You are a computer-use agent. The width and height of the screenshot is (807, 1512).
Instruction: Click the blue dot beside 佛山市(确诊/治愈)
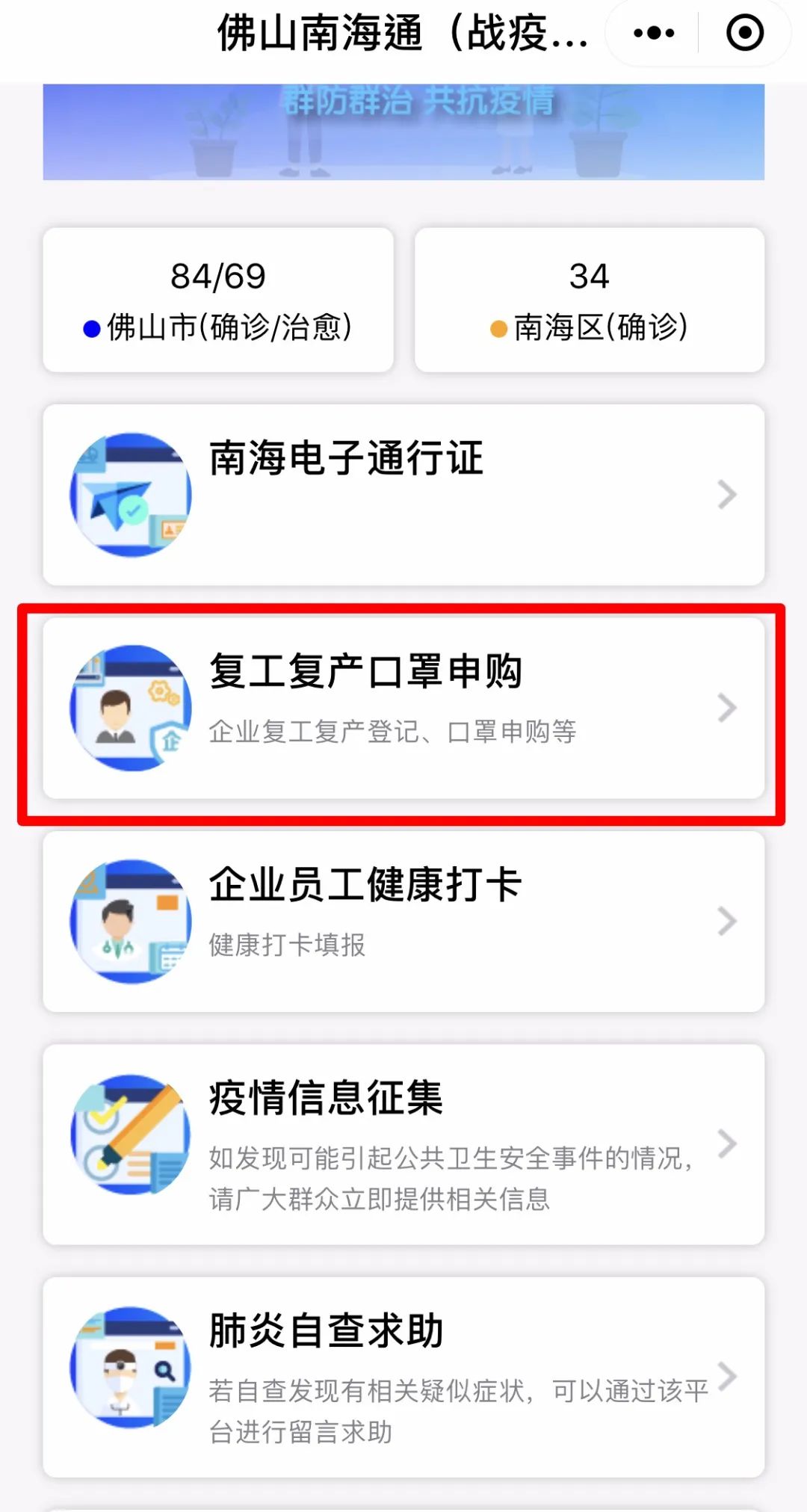click(90, 326)
